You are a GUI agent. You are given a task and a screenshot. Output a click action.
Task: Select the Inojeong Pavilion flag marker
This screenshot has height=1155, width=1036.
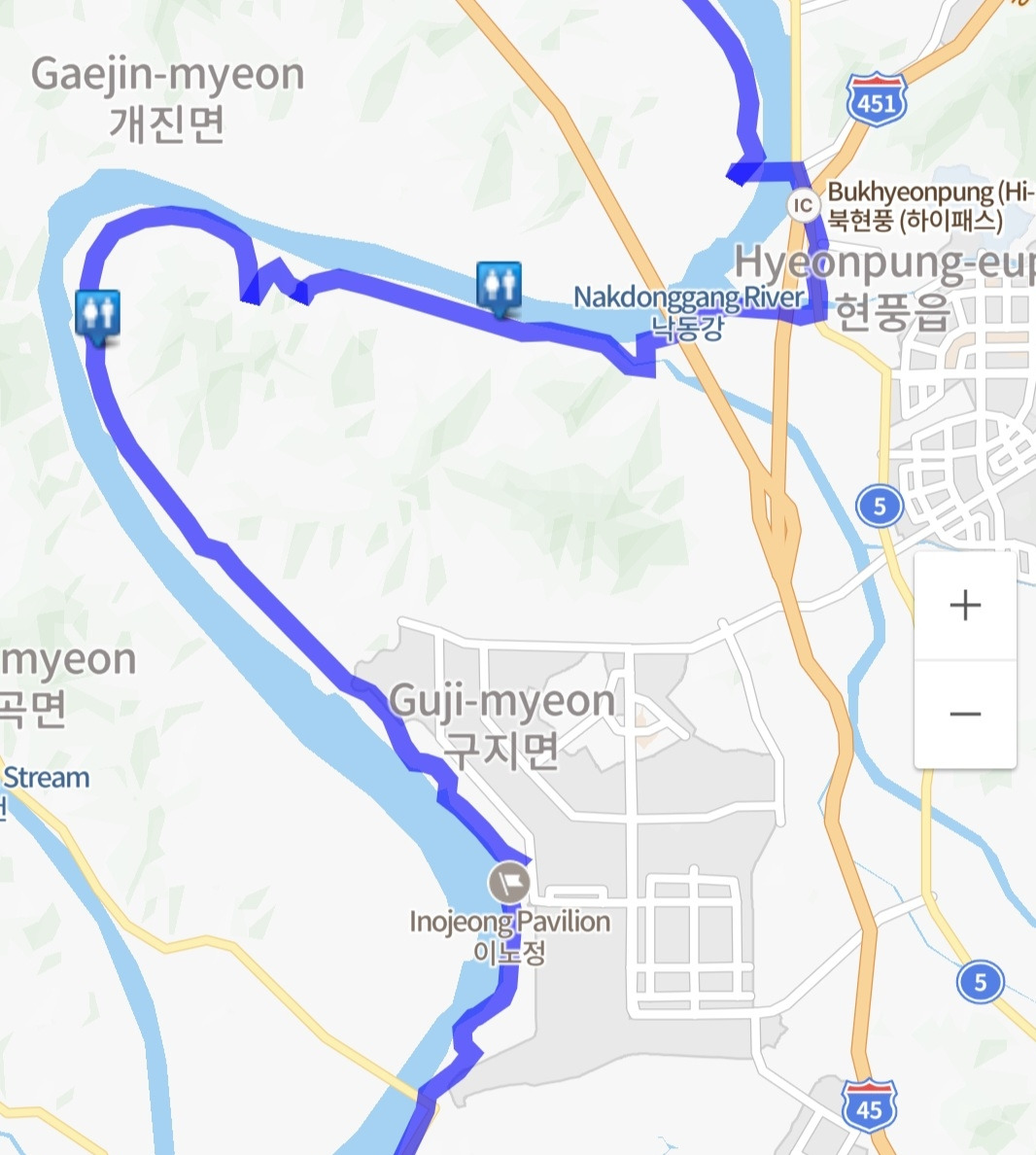[x=509, y=883]
